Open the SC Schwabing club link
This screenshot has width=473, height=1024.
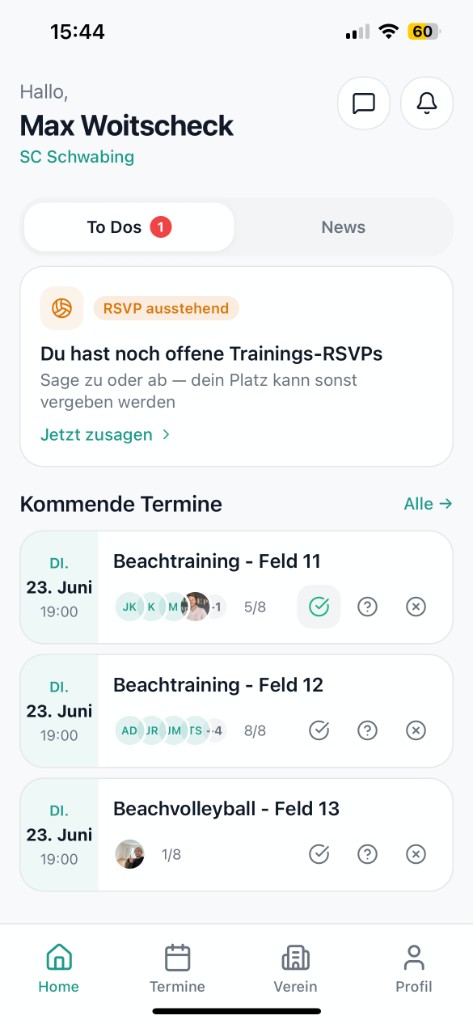(x=77, y=157)
